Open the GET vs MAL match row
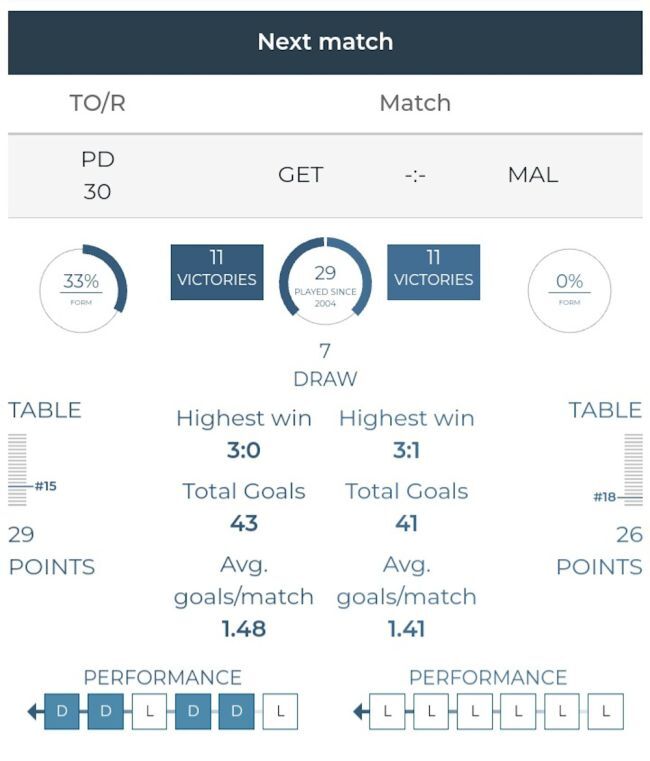The width and height of the screenshot is (650, 761). click(415, 175)
